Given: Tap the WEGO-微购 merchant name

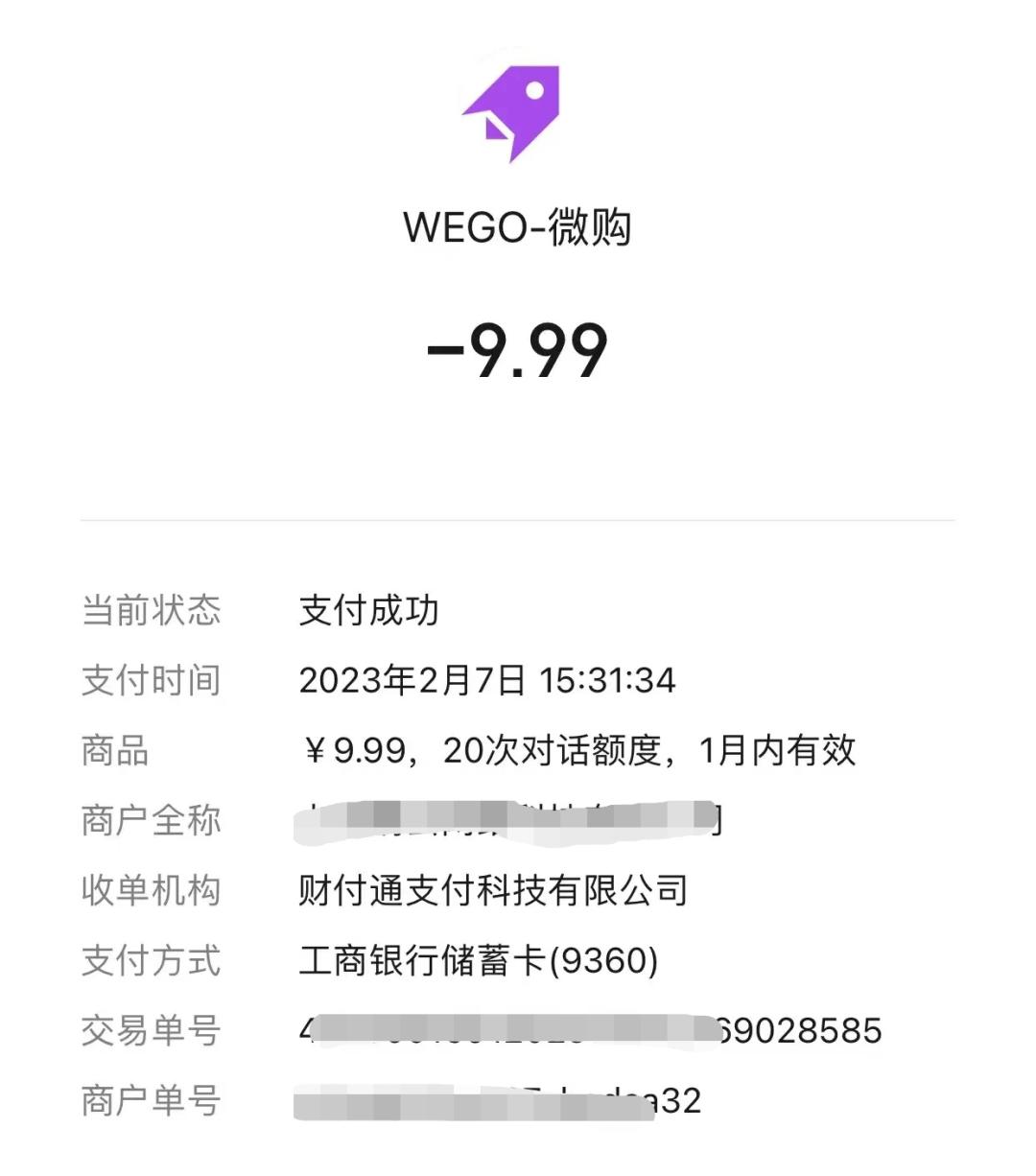Looking at the screenshot, I should [518, 228].
